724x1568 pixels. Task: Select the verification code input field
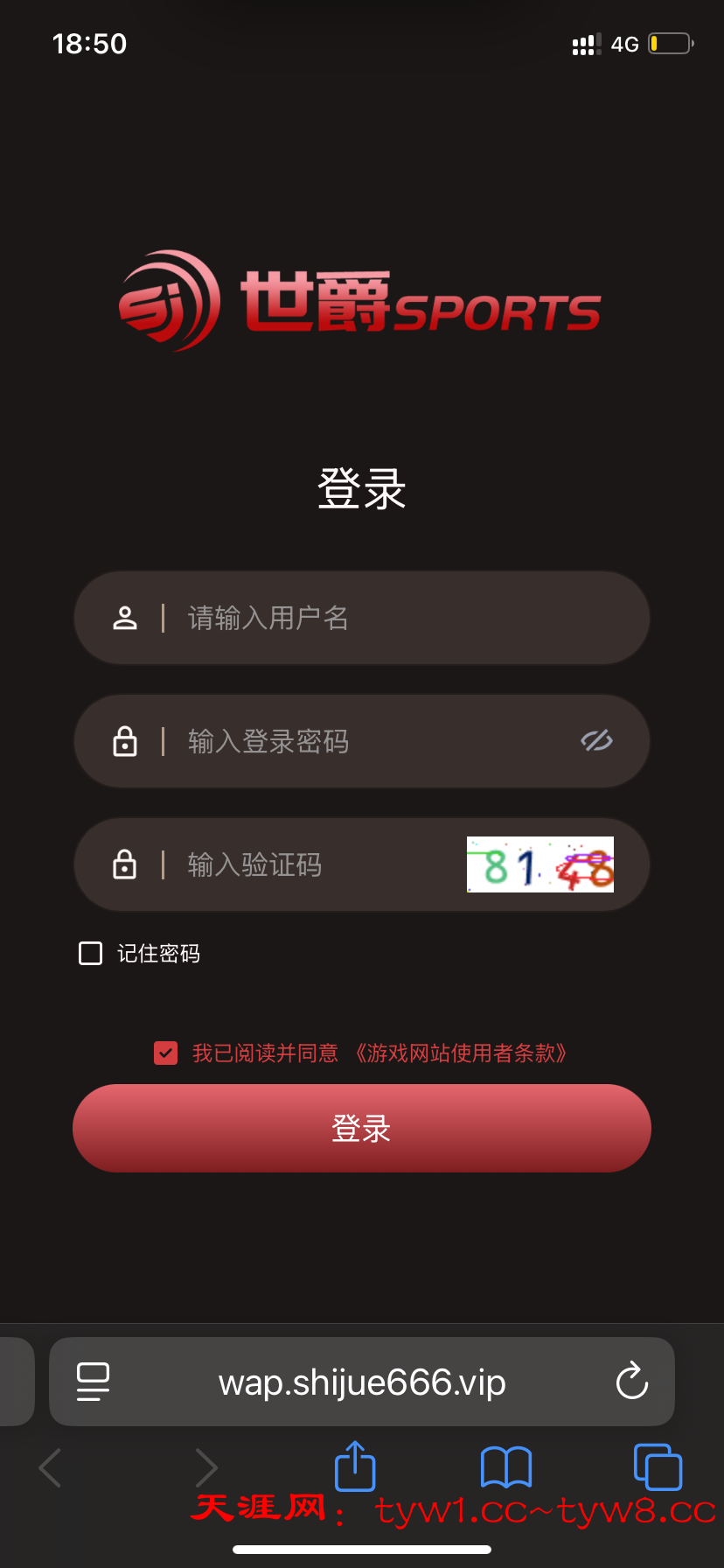315,864
